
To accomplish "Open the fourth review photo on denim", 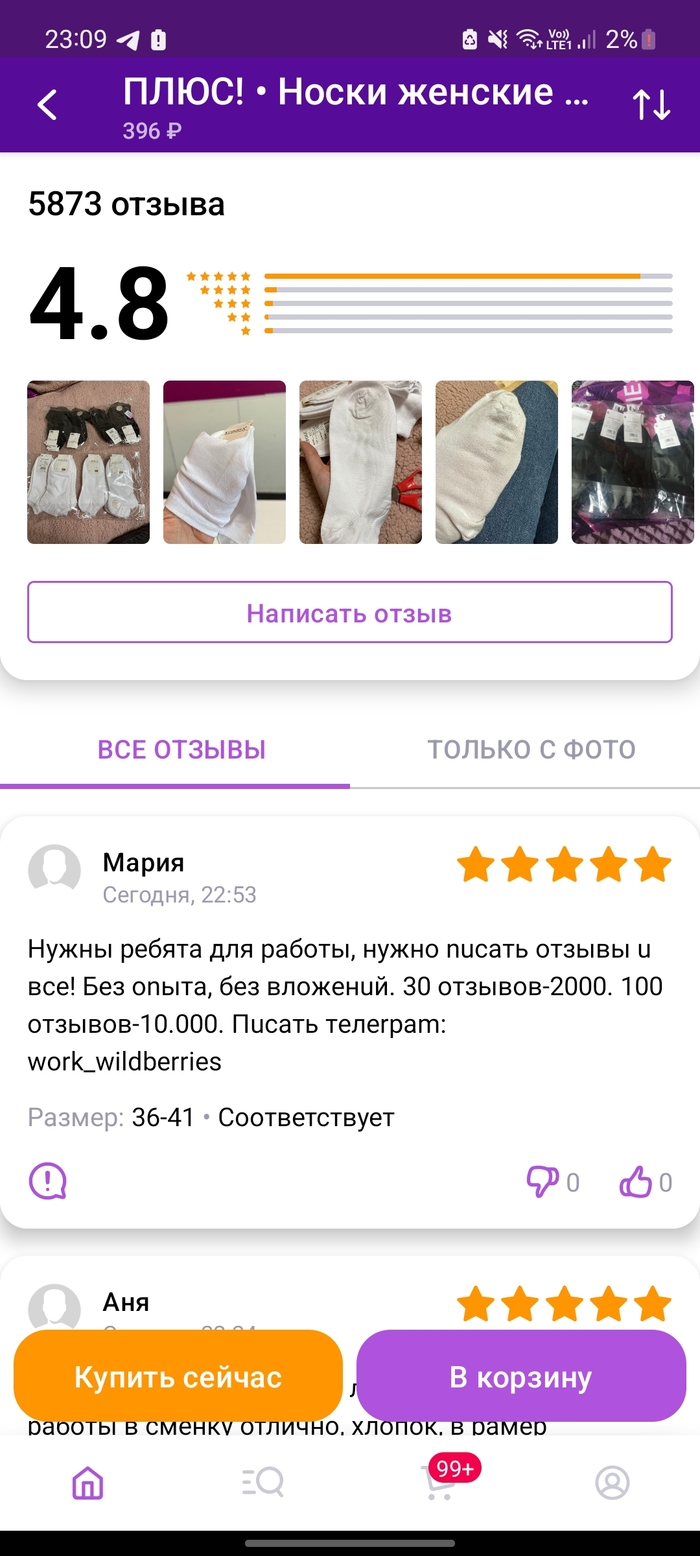I will coord(496,462).
